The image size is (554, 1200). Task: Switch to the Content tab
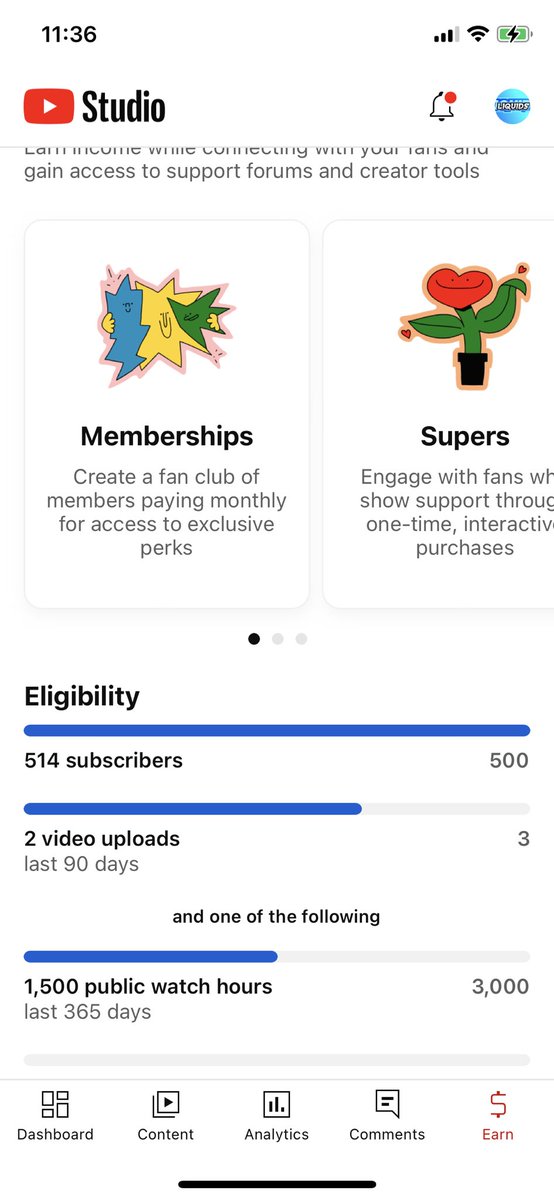click(x=166, y=1116)
